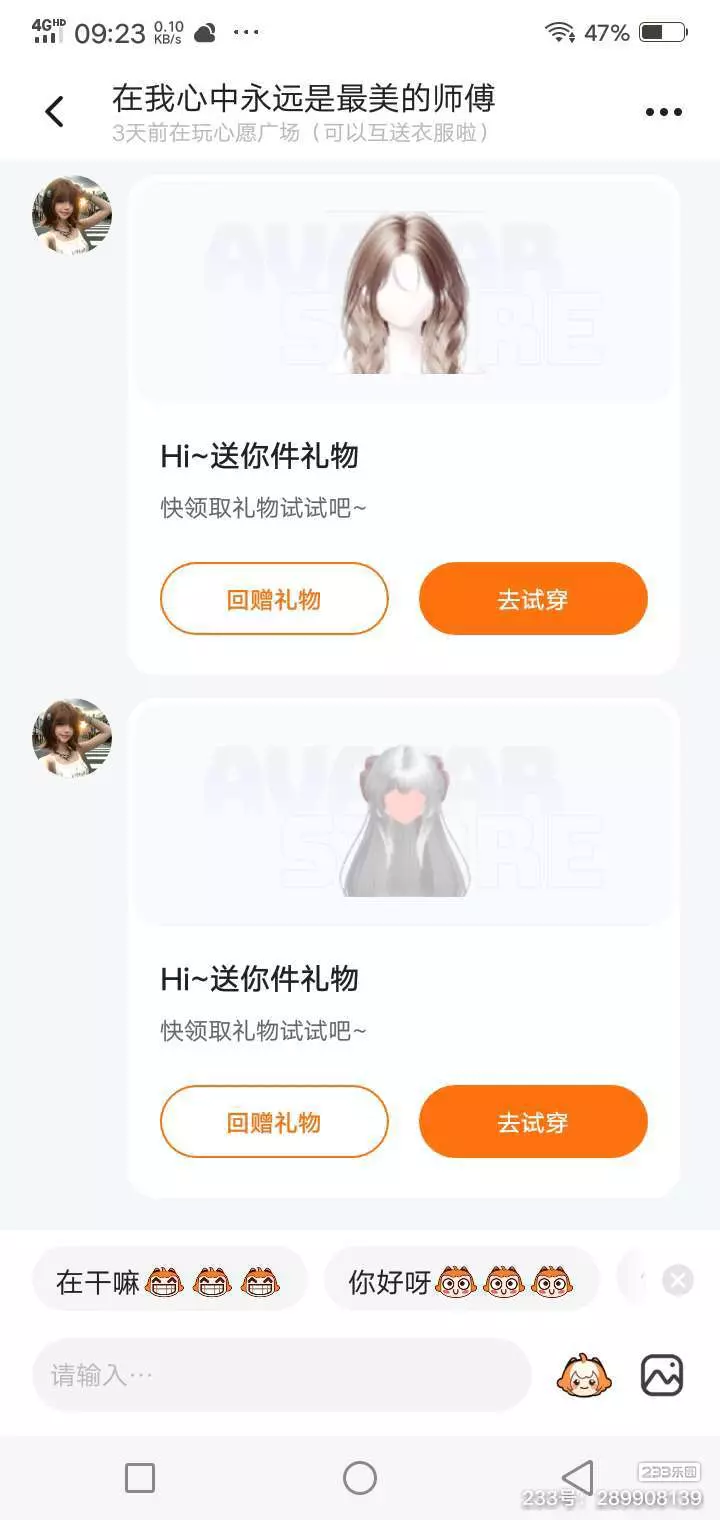The height and width of the screenshot is (1520, 720).
Task: Focus the 请输入 message field
Action: click(x=281, y=1375)
